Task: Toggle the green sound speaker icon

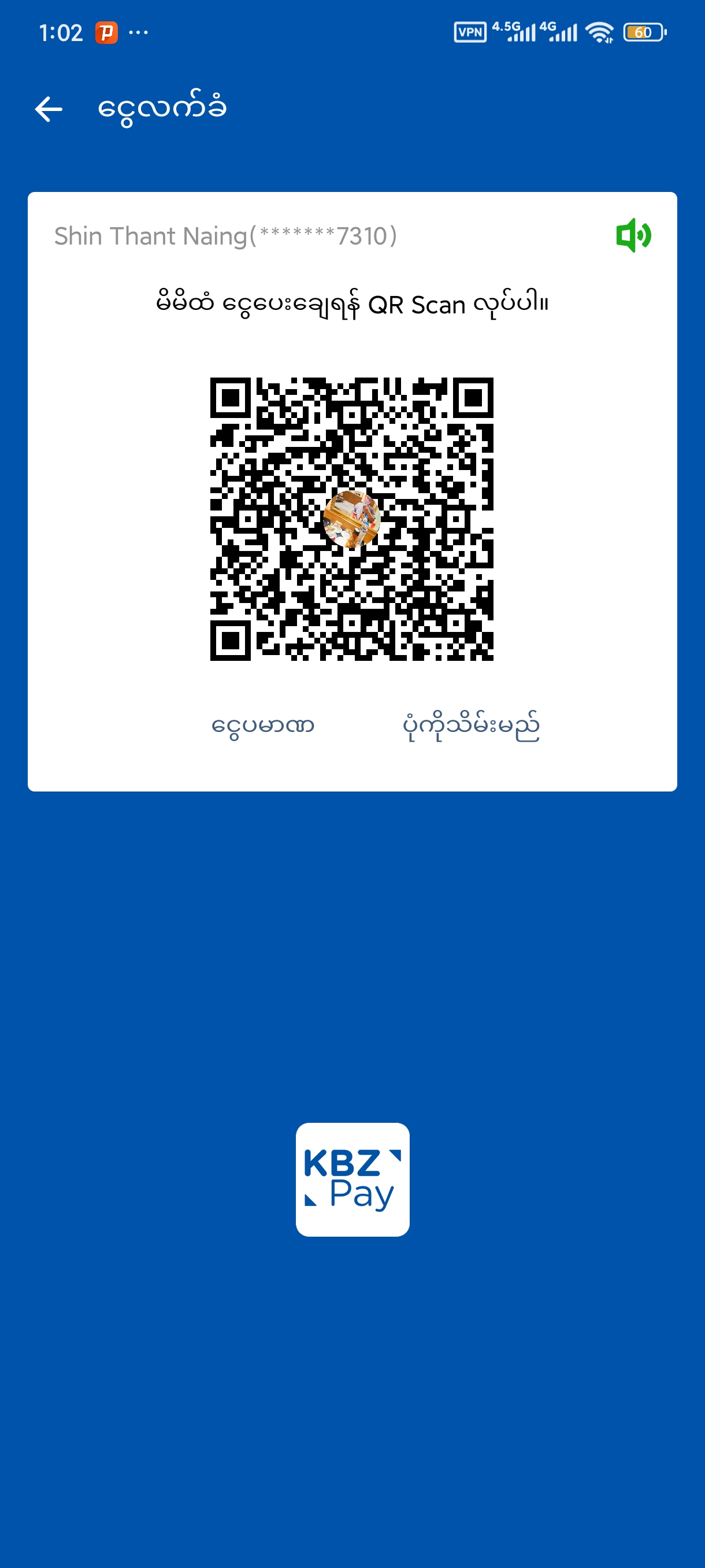Action: click(x=633, y=235)
